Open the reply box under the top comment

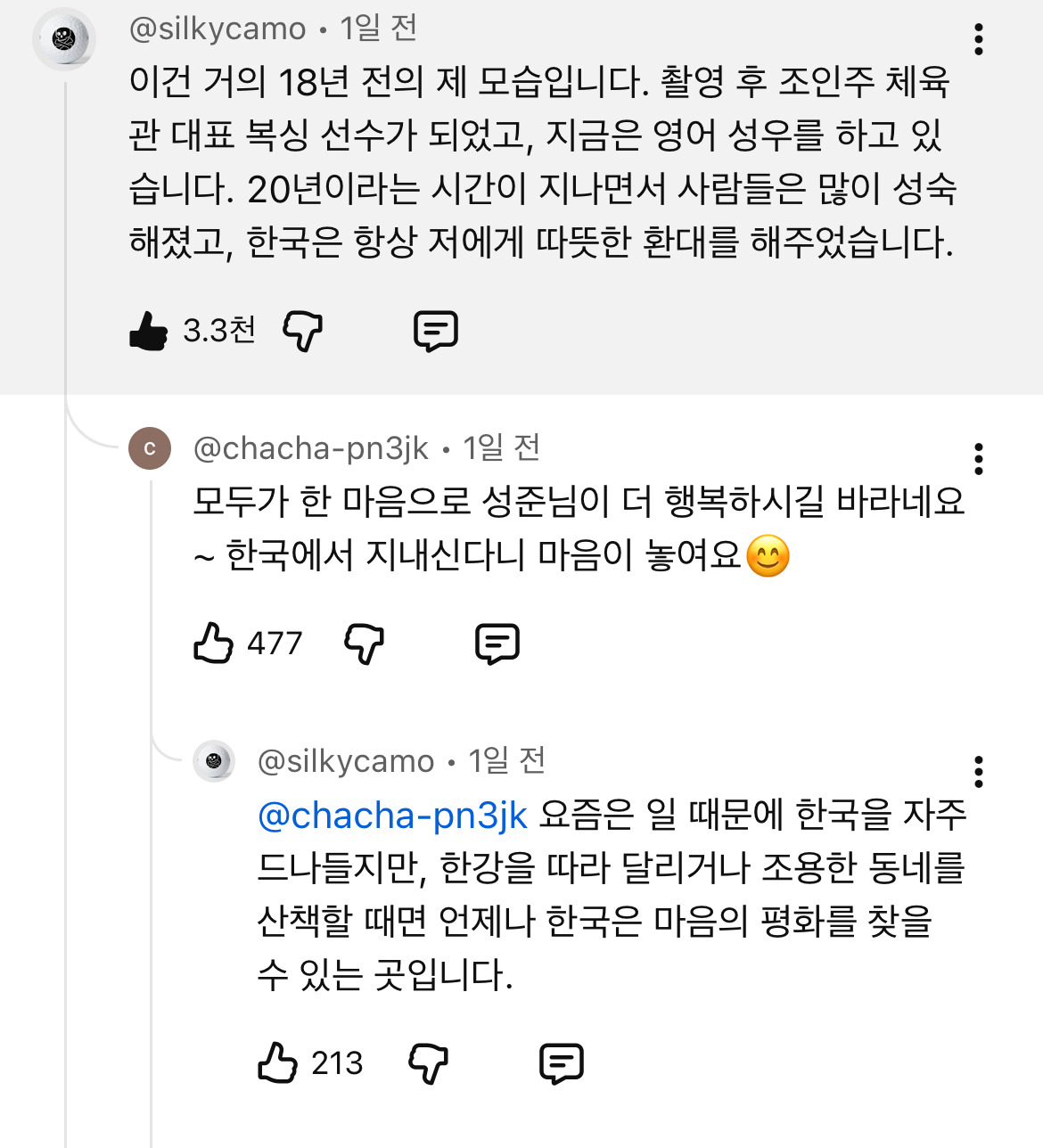pos(436,330)
